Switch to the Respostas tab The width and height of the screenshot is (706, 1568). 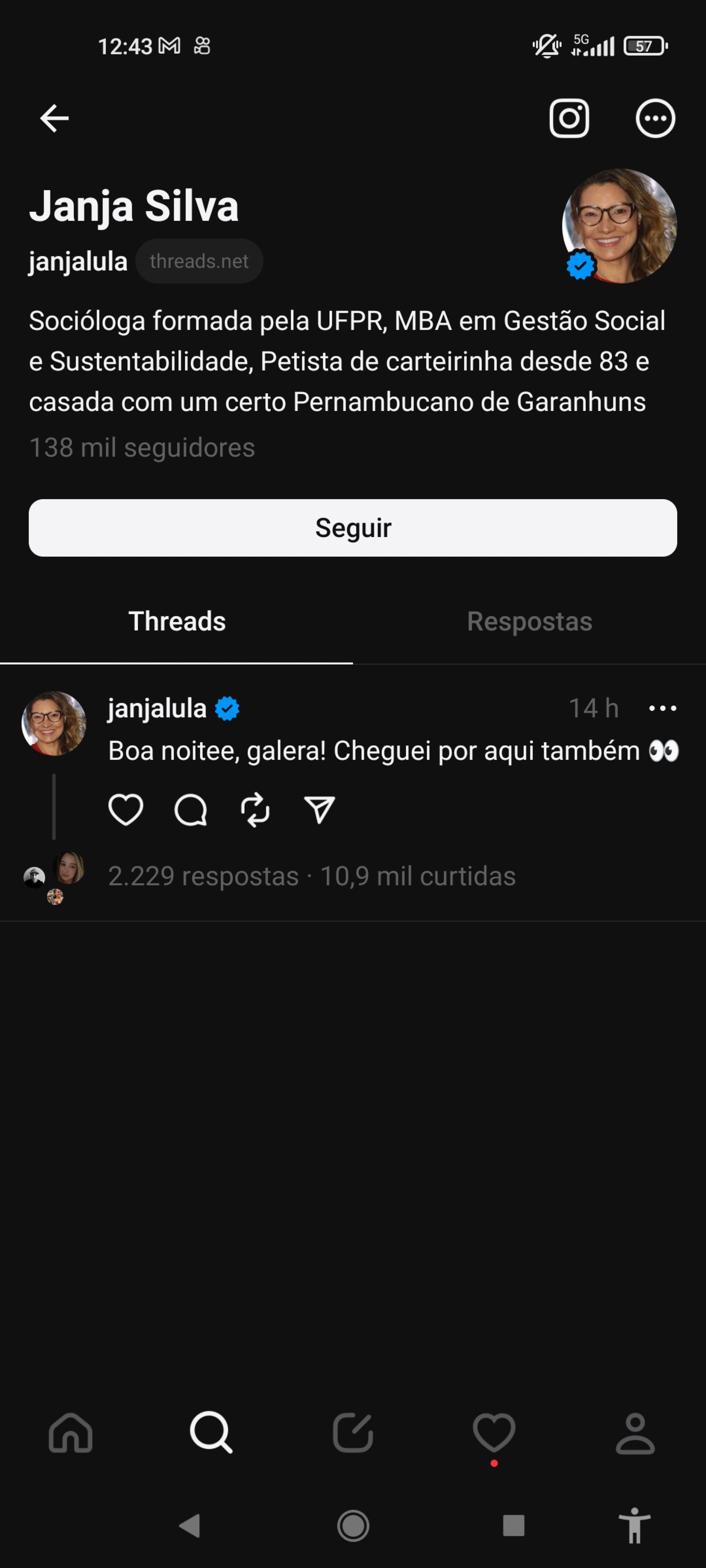(529, 622)
